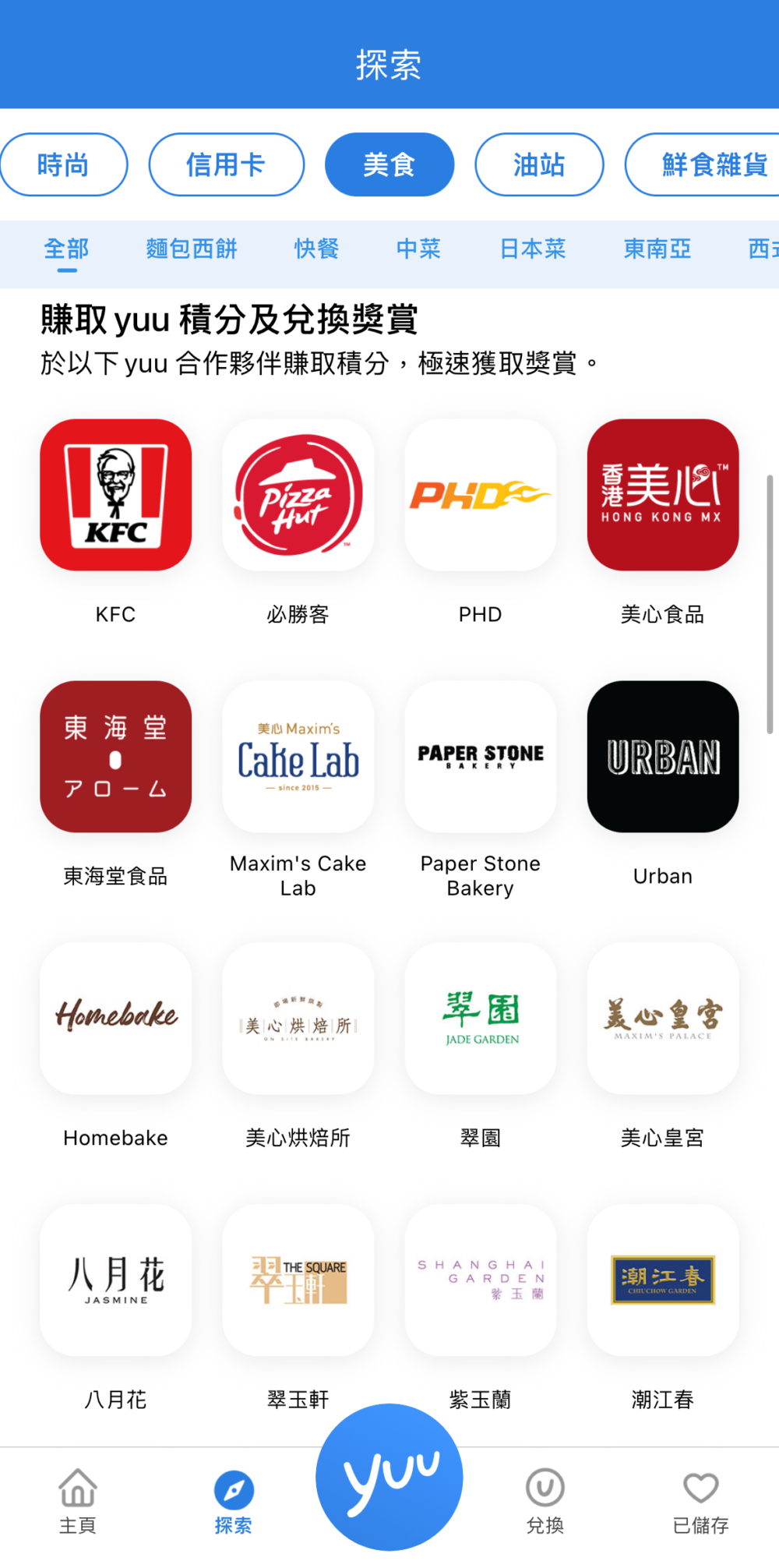Open the Urban partner tile
The height and width of the screenshot is (1568, 779).
(x=662, y=757)
